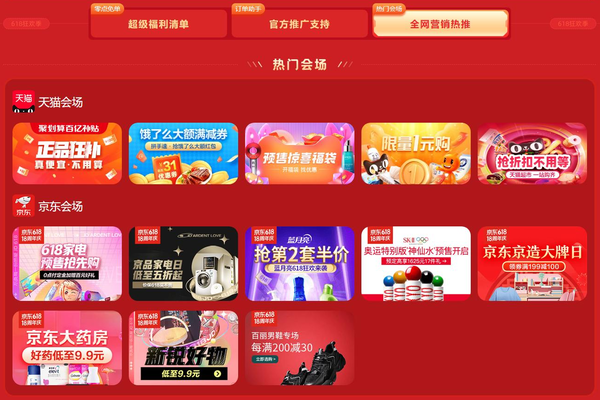The height and width of the screenshot is (400, 600).
Task: Open the 正品狂补 Tmall banner
Action: pos(67,154)
